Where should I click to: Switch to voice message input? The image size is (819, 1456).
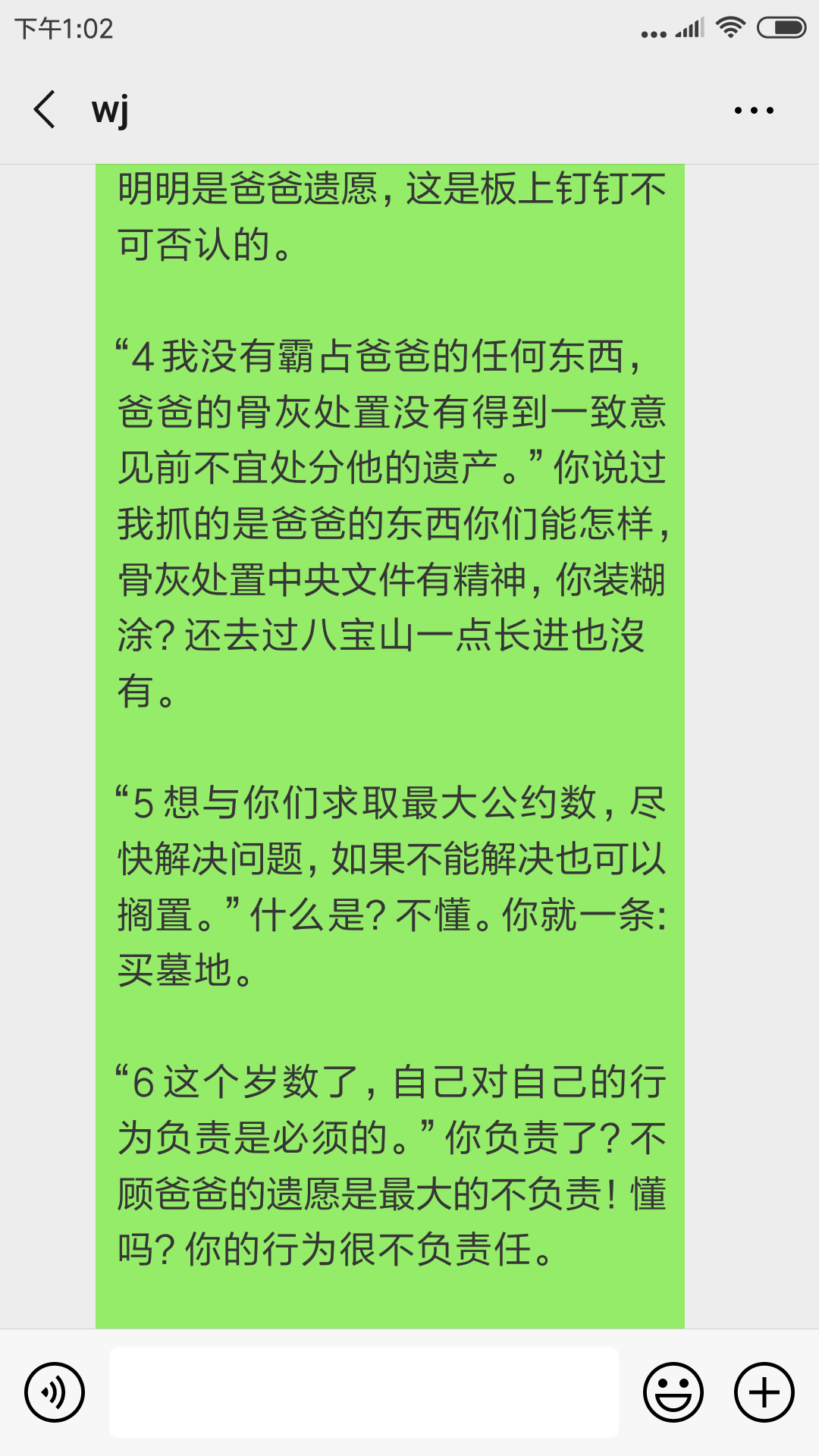coord(55,1392)
